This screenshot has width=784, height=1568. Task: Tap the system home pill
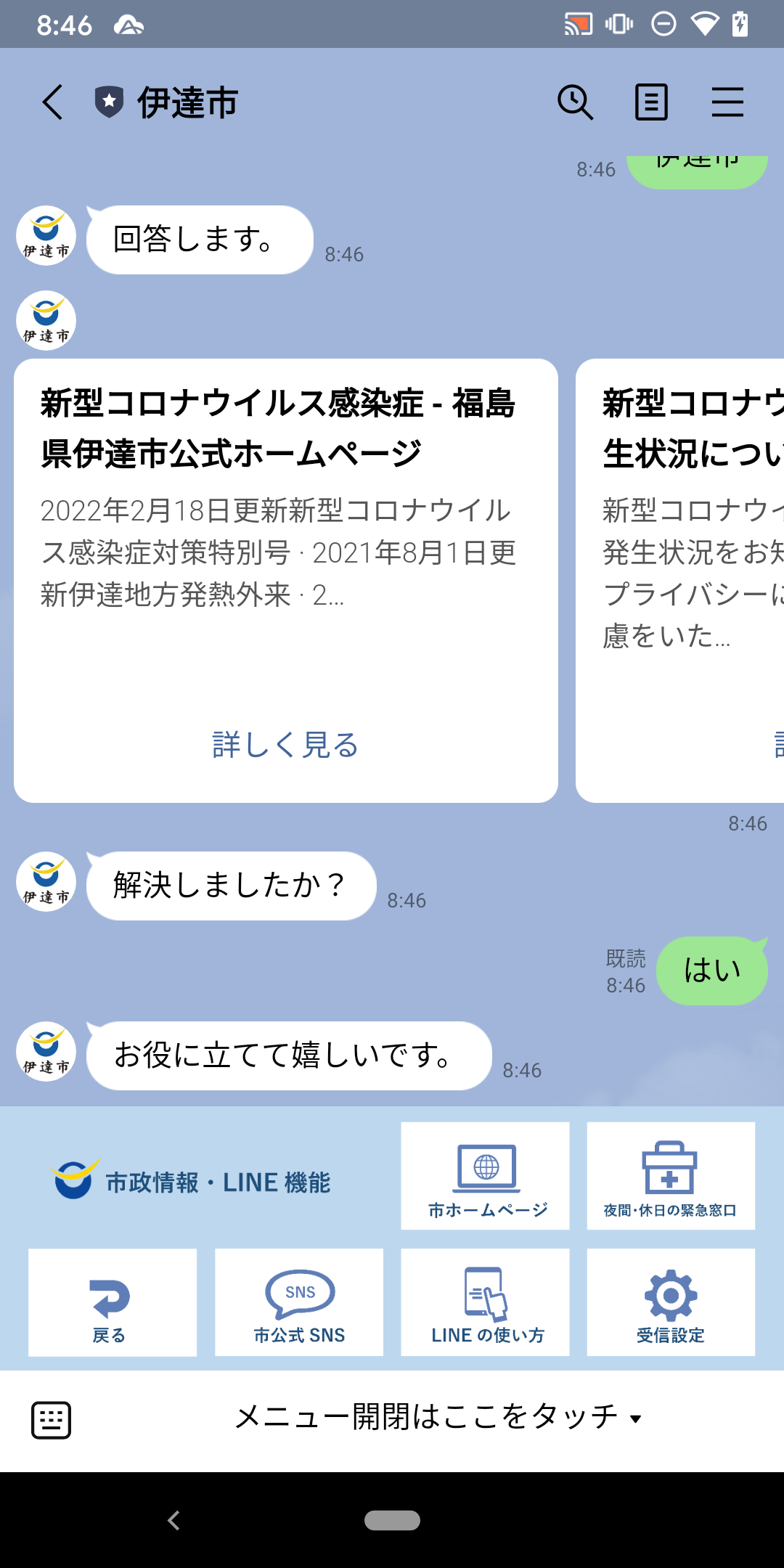392,1520
